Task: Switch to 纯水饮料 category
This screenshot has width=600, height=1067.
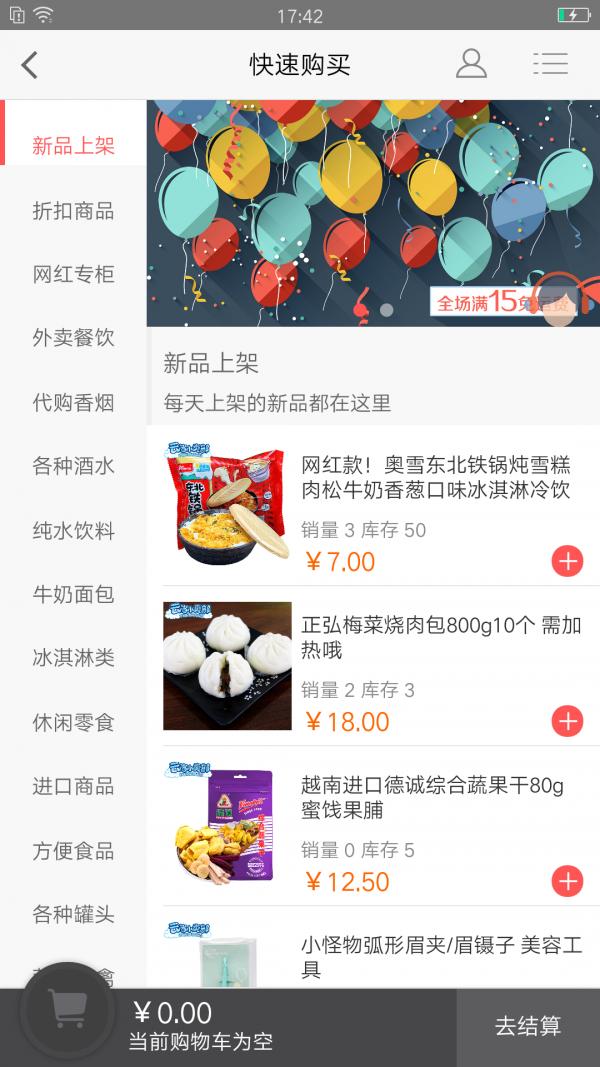Action: pos(73,531)
